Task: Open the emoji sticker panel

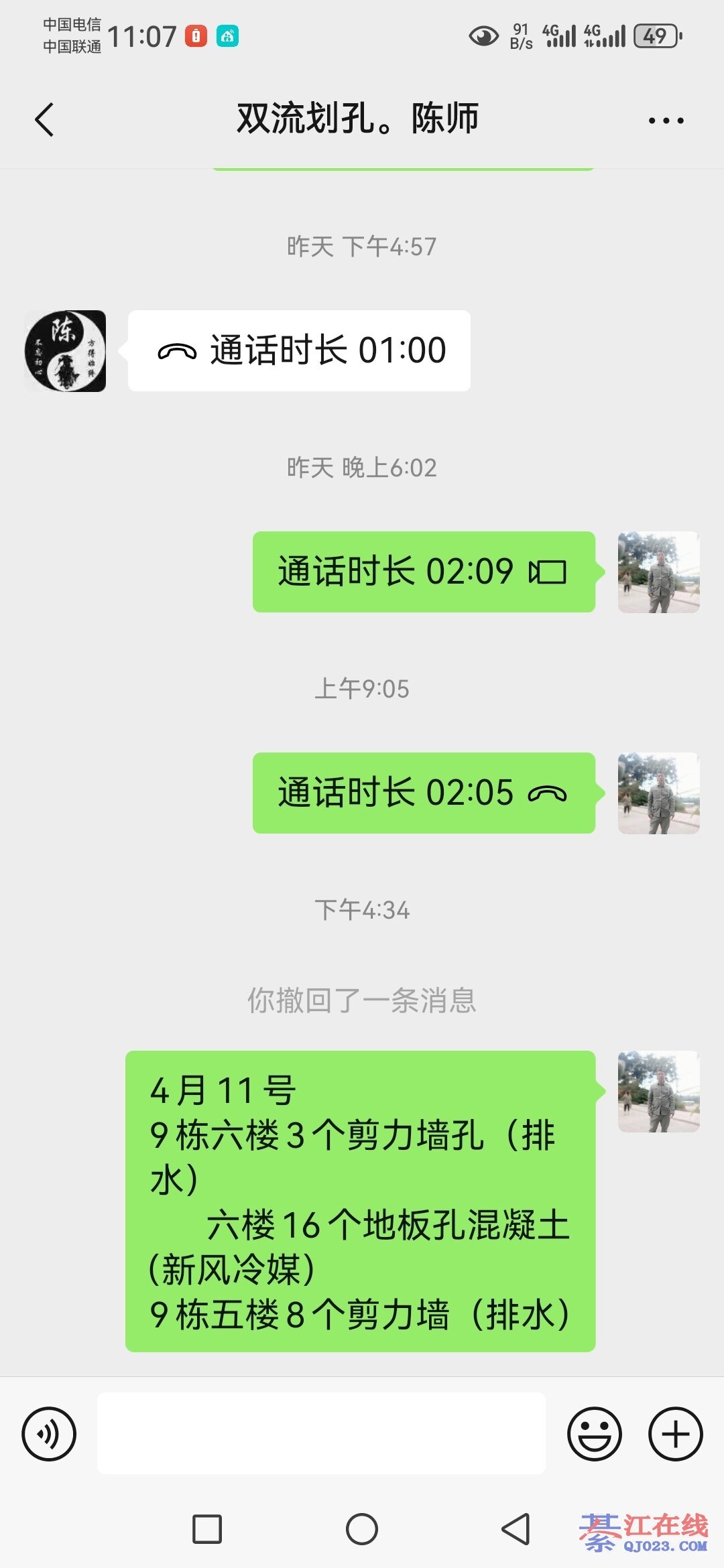Action: click(594, 1433)
